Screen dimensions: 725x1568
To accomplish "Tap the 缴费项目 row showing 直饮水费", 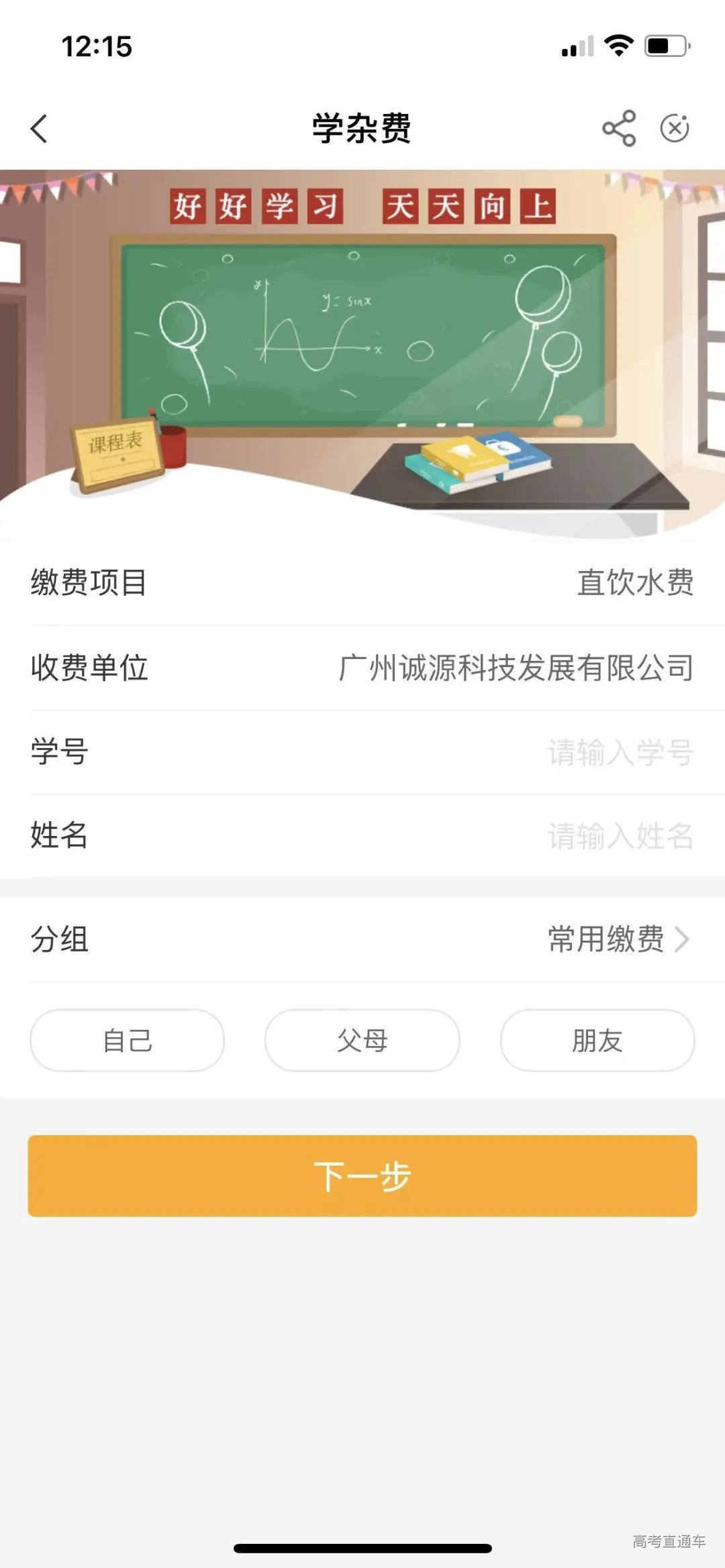I will click(x=362, y=584).
